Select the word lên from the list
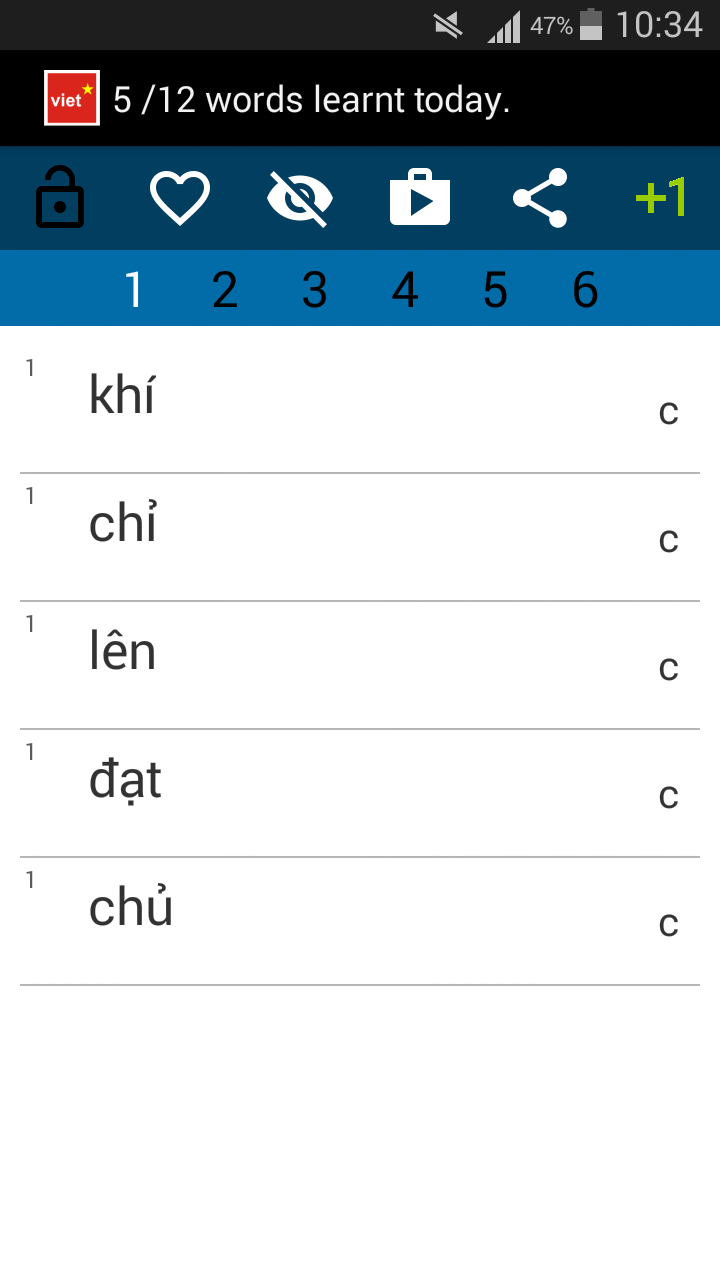The image size is (720, 1280). pos(122,650)
